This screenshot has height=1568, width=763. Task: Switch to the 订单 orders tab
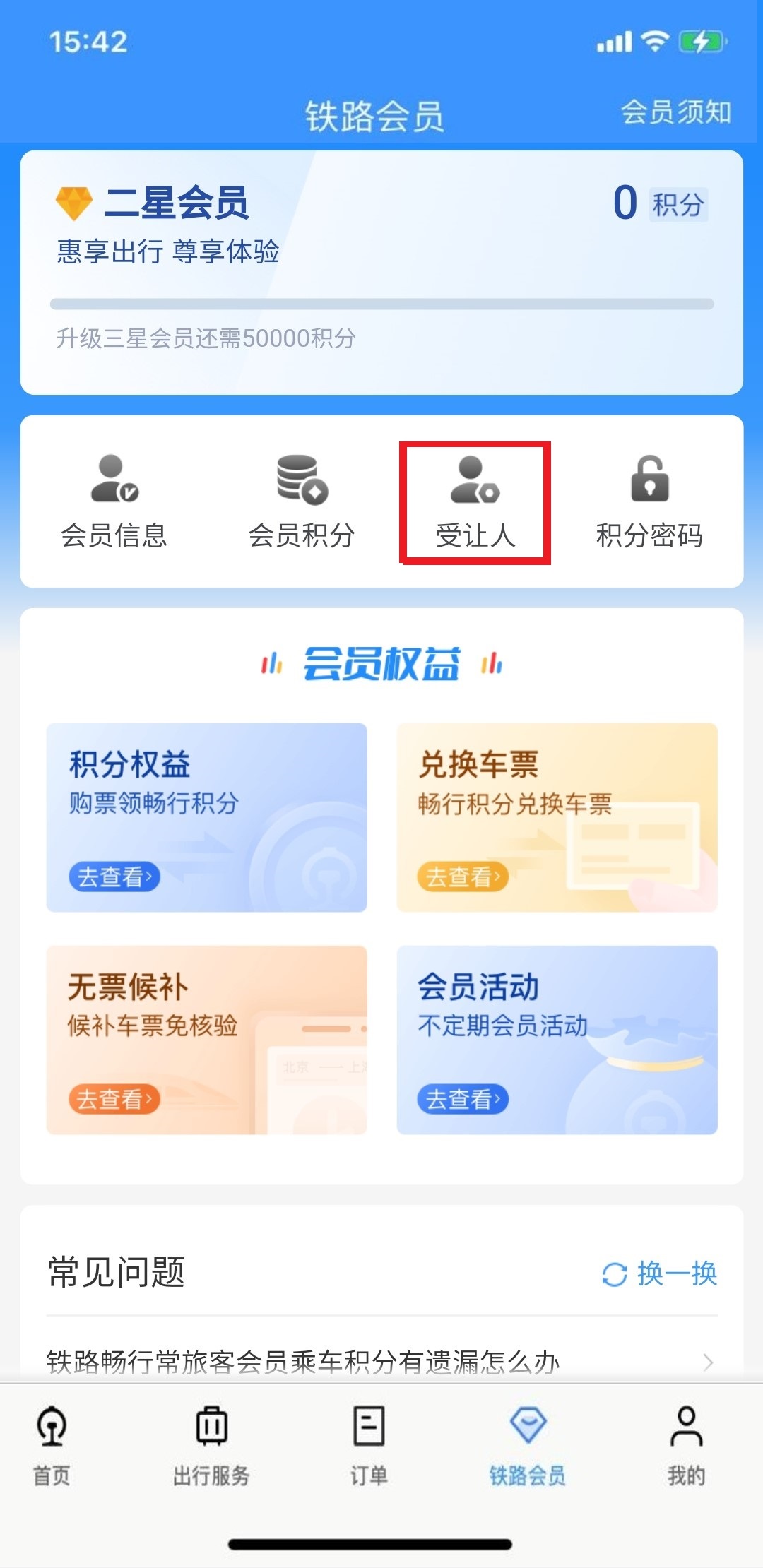tap(369, 1444)
